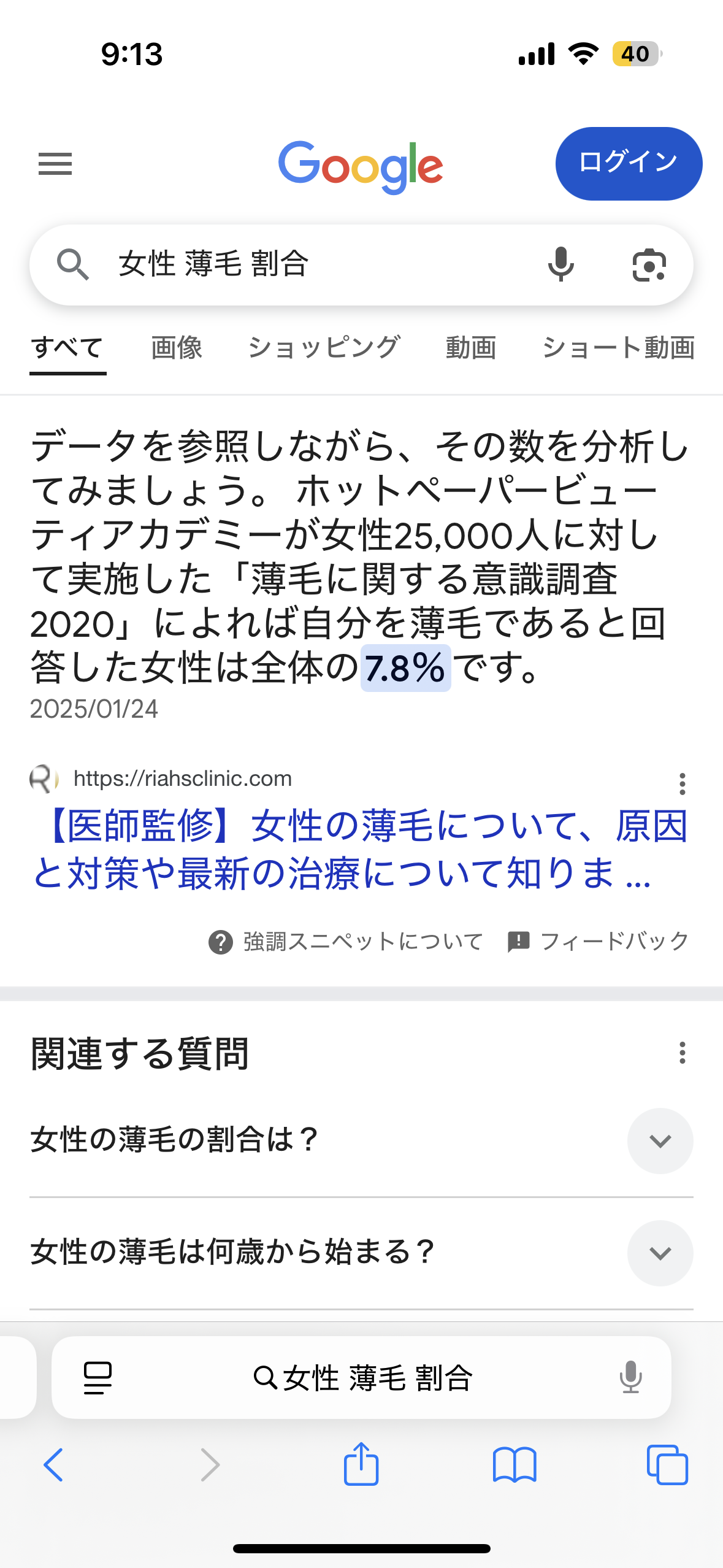Start voice search in Google box
Image resolution: width=723 pixels, height=1568 pixels.
(x=560, y=264)
